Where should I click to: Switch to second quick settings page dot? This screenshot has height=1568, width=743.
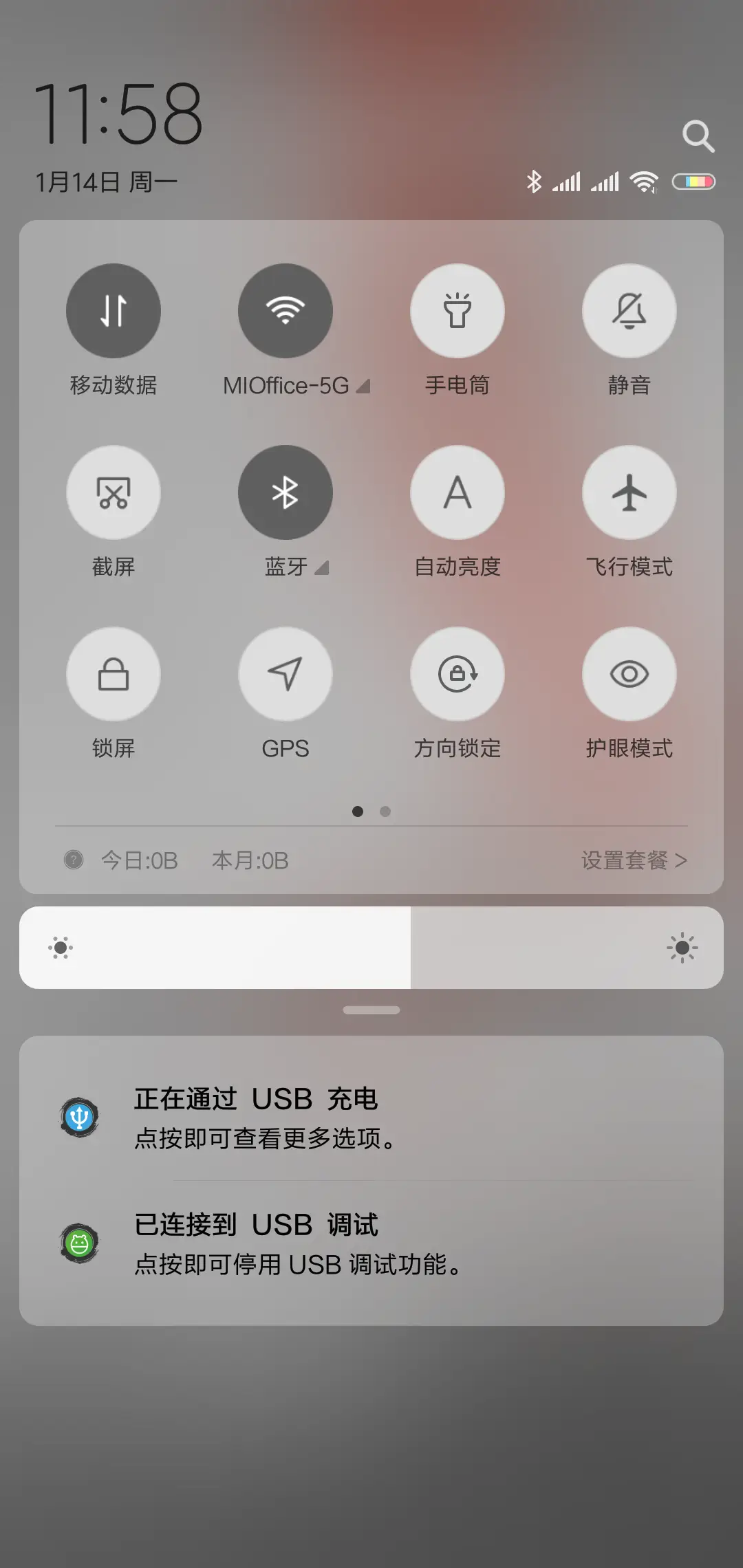coord(385,812)
